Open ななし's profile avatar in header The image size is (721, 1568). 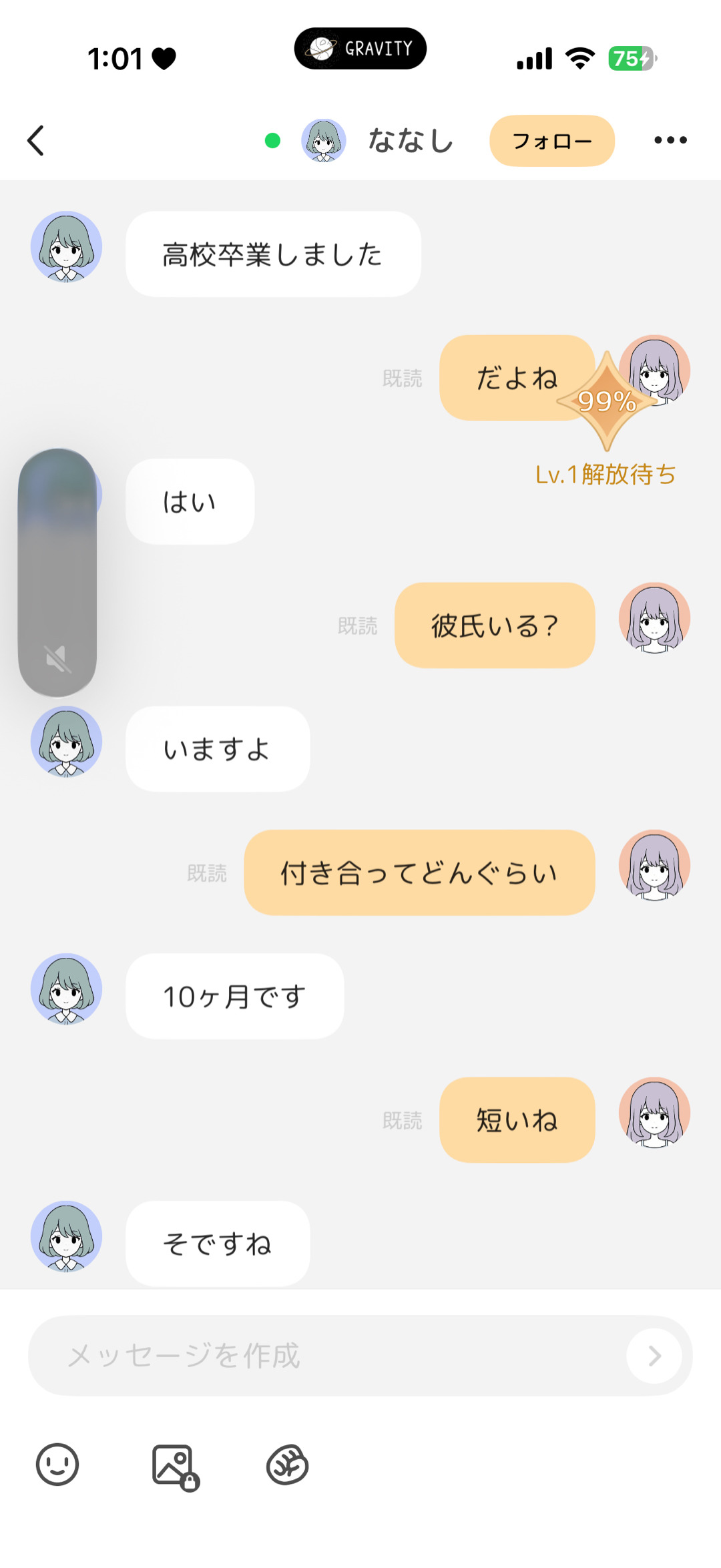(x=324, y=141)
